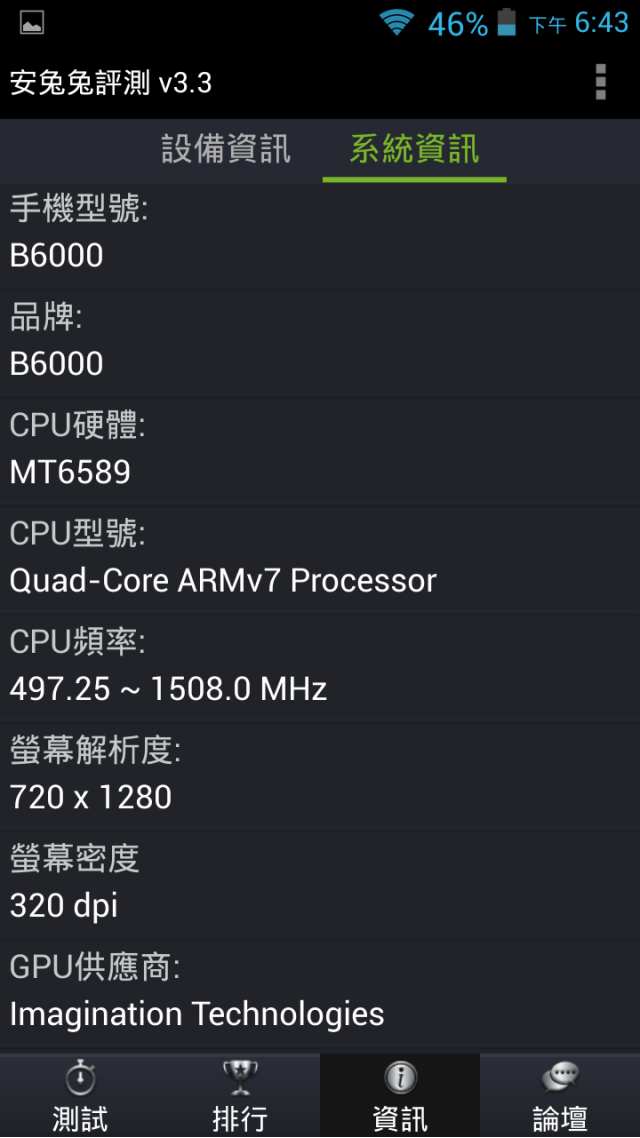This screenshot has width=640, height=1138.
Task: Tap the 資訊 bottom tab
Action: (x=400, y=1094)
